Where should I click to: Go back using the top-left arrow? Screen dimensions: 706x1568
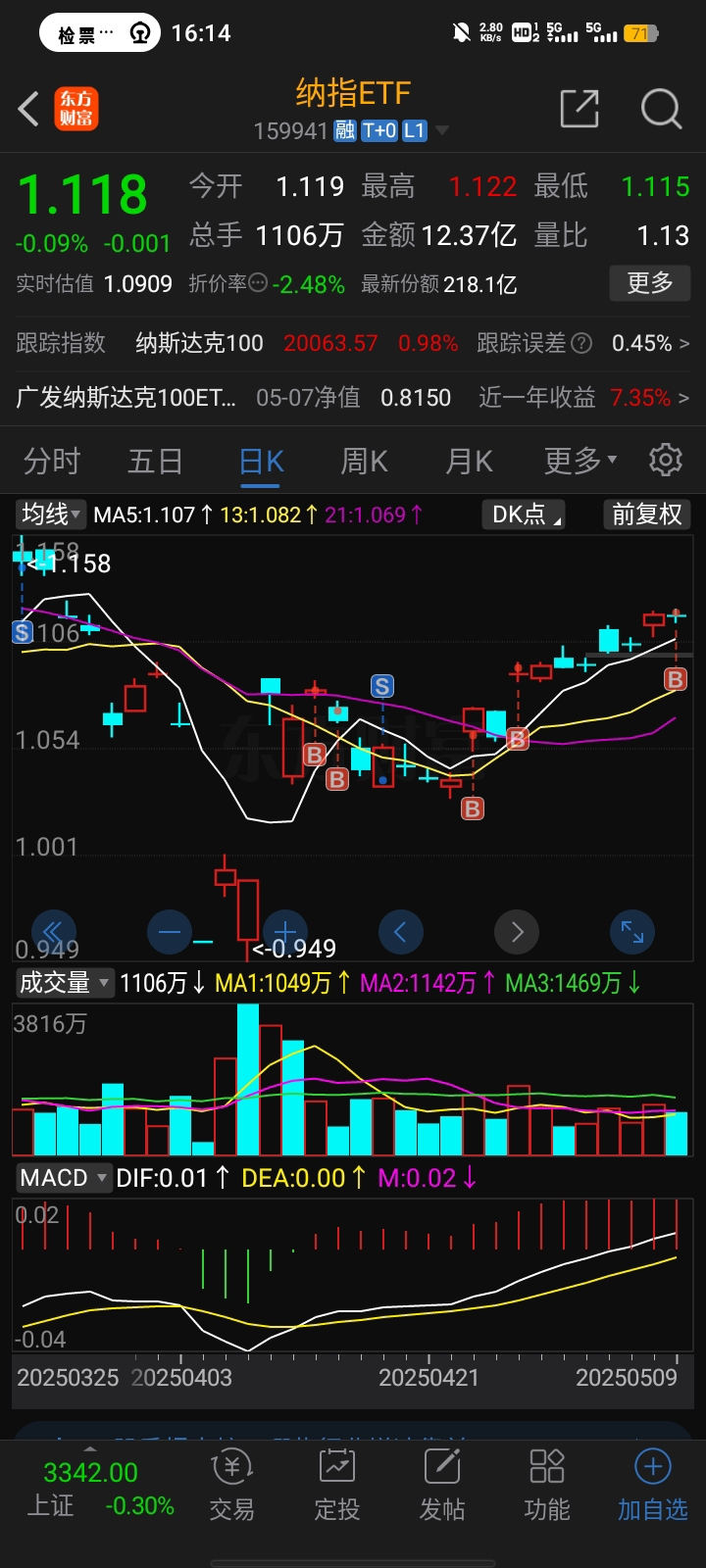click(x=28, y=109)
